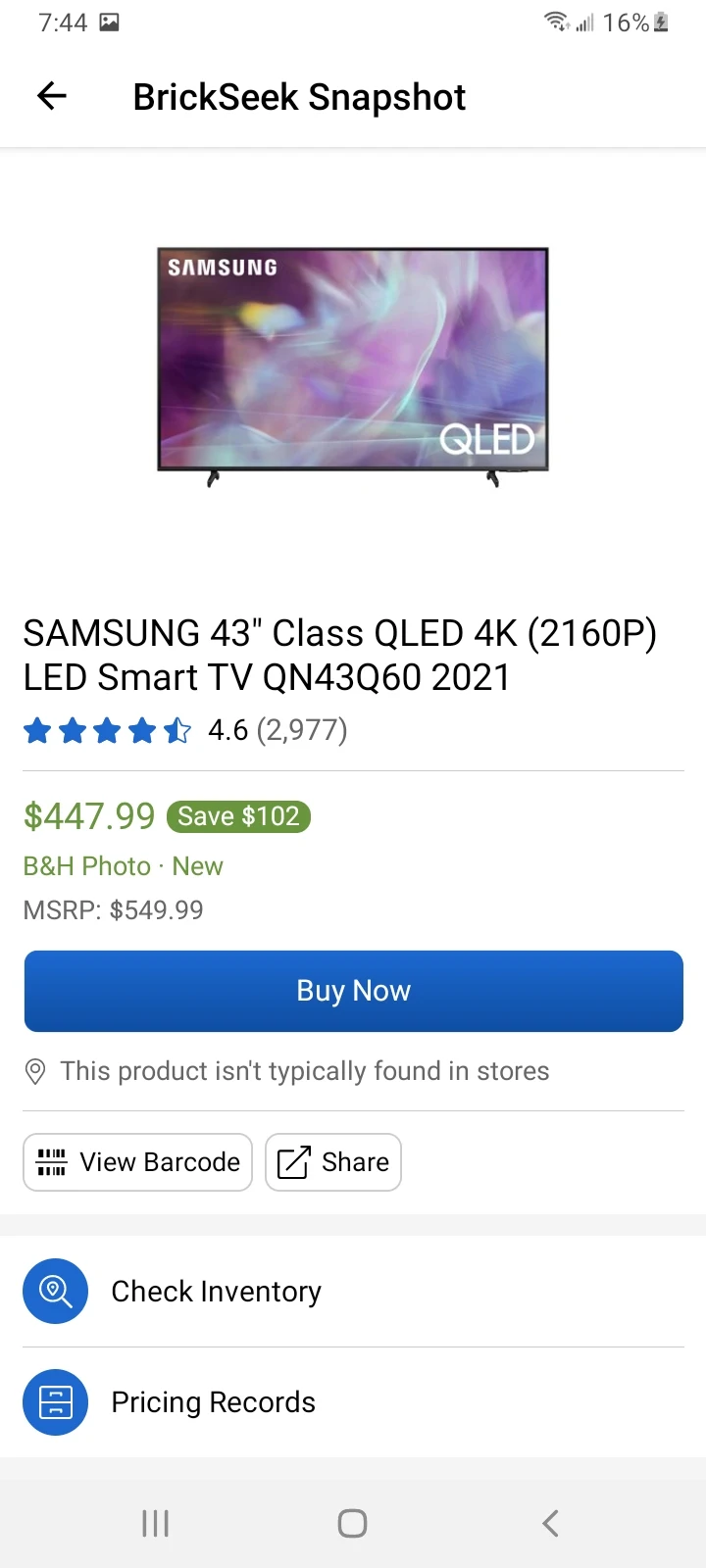Tap the Buy Now button
The height and width of the screenshot is (1568, 706).
click(353, 991)
